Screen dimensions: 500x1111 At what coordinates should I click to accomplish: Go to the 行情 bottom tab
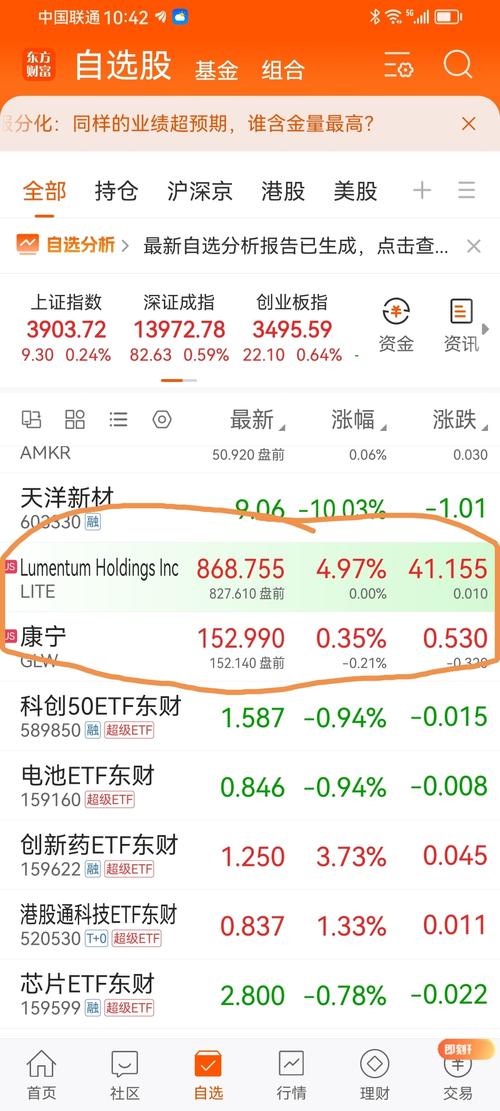(x=291, y=1074)
